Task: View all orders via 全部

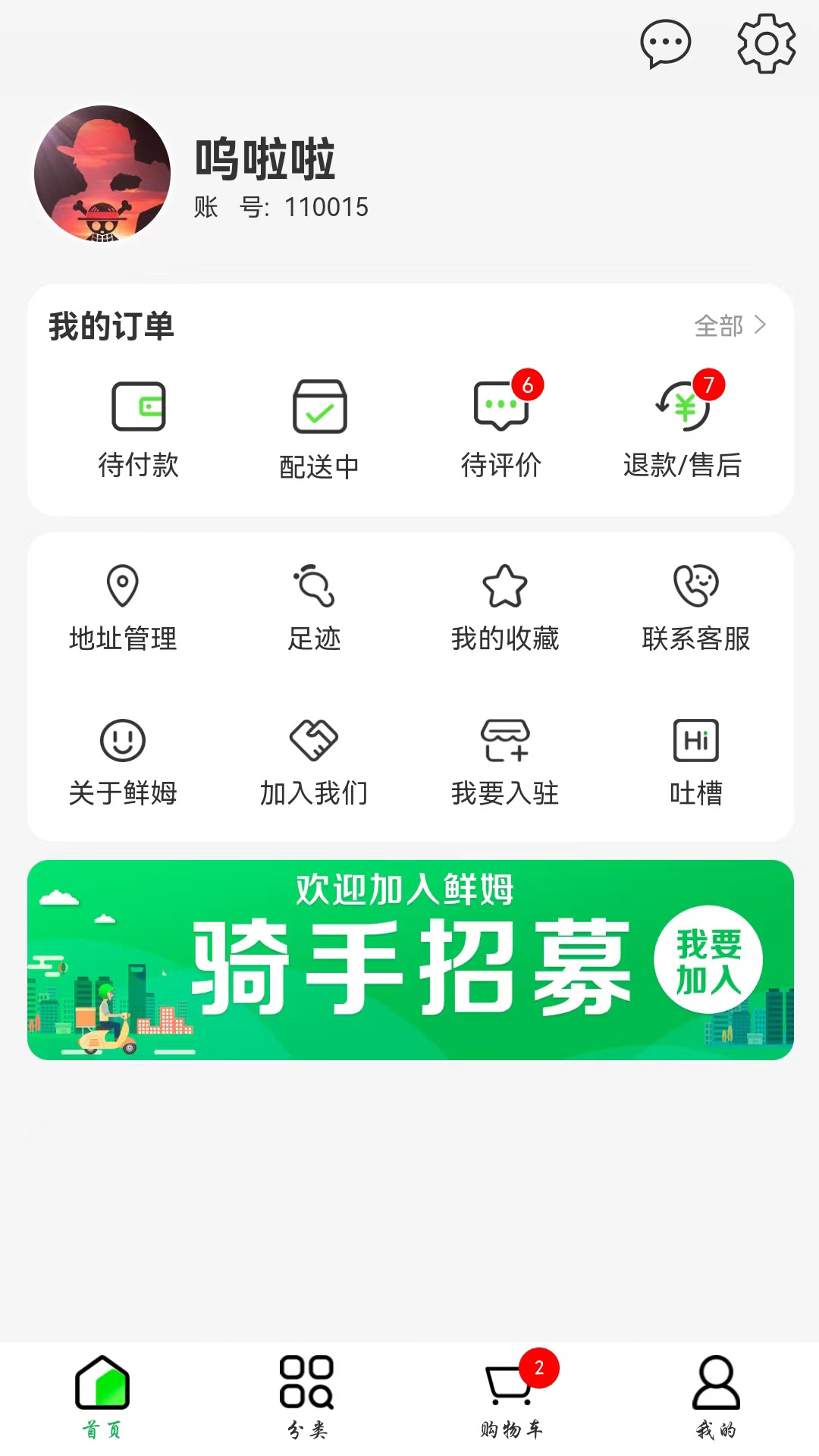Action: click(730, 326)
